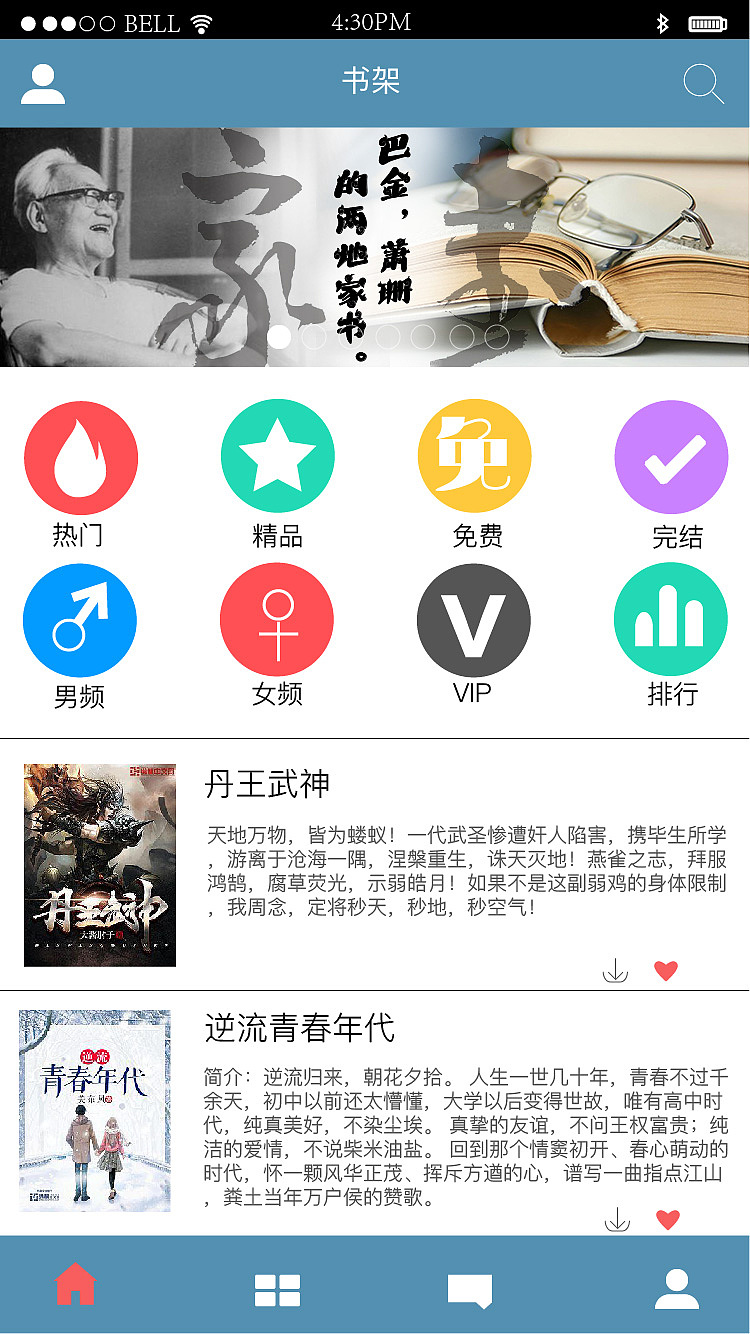Screen dimensions: 750x1334
Task: Select the 热门 hot category icon
Action: (81, 457)
